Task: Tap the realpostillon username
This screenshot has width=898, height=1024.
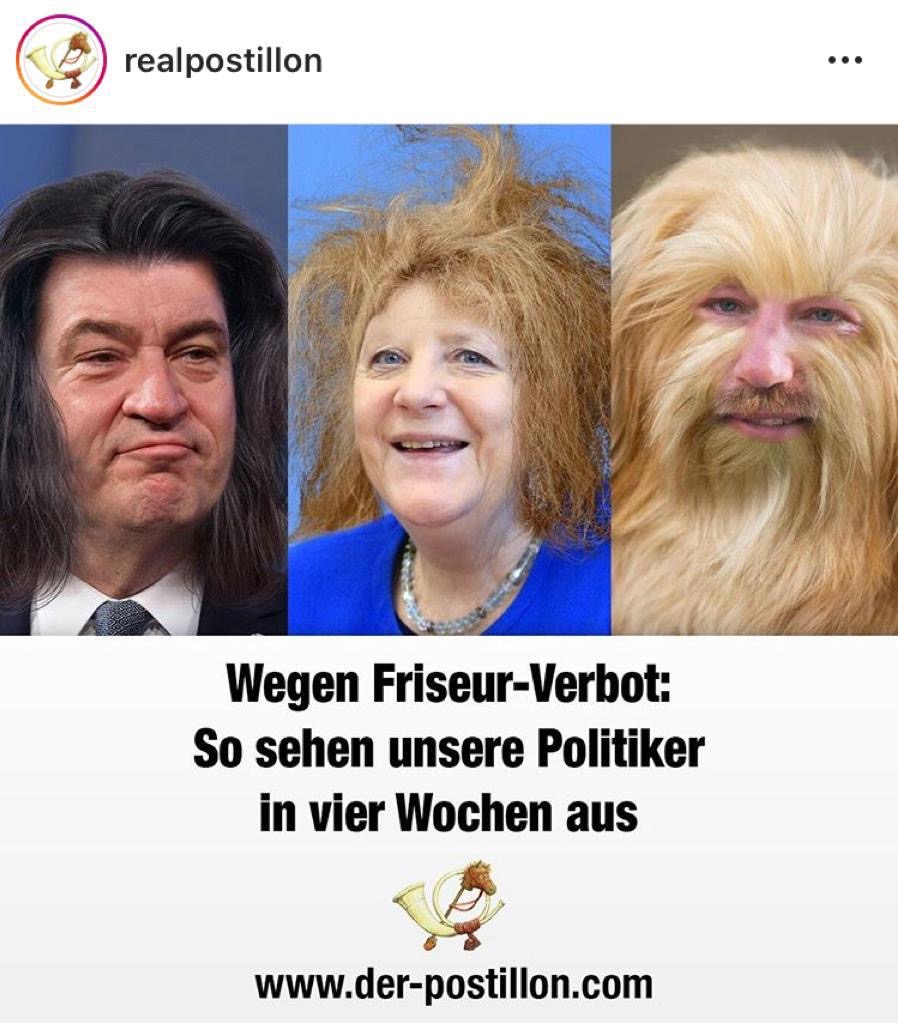Action: 223,61
